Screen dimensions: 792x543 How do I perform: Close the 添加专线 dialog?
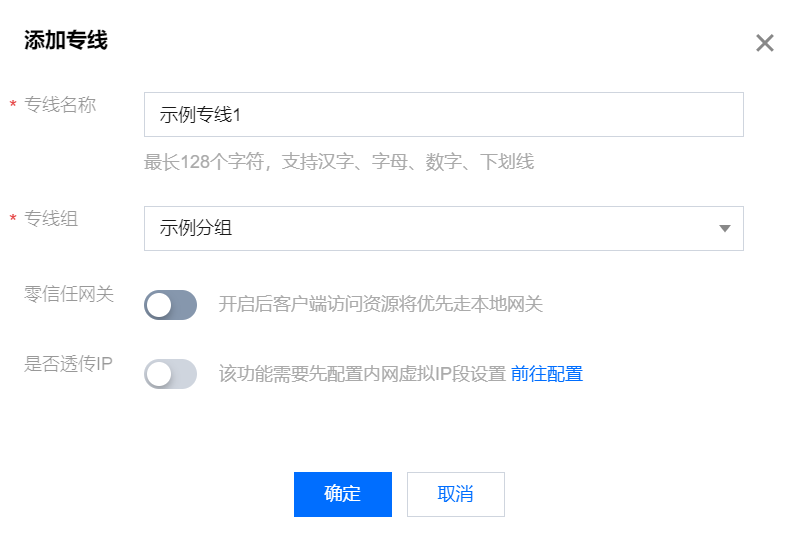tap(764, 43)
